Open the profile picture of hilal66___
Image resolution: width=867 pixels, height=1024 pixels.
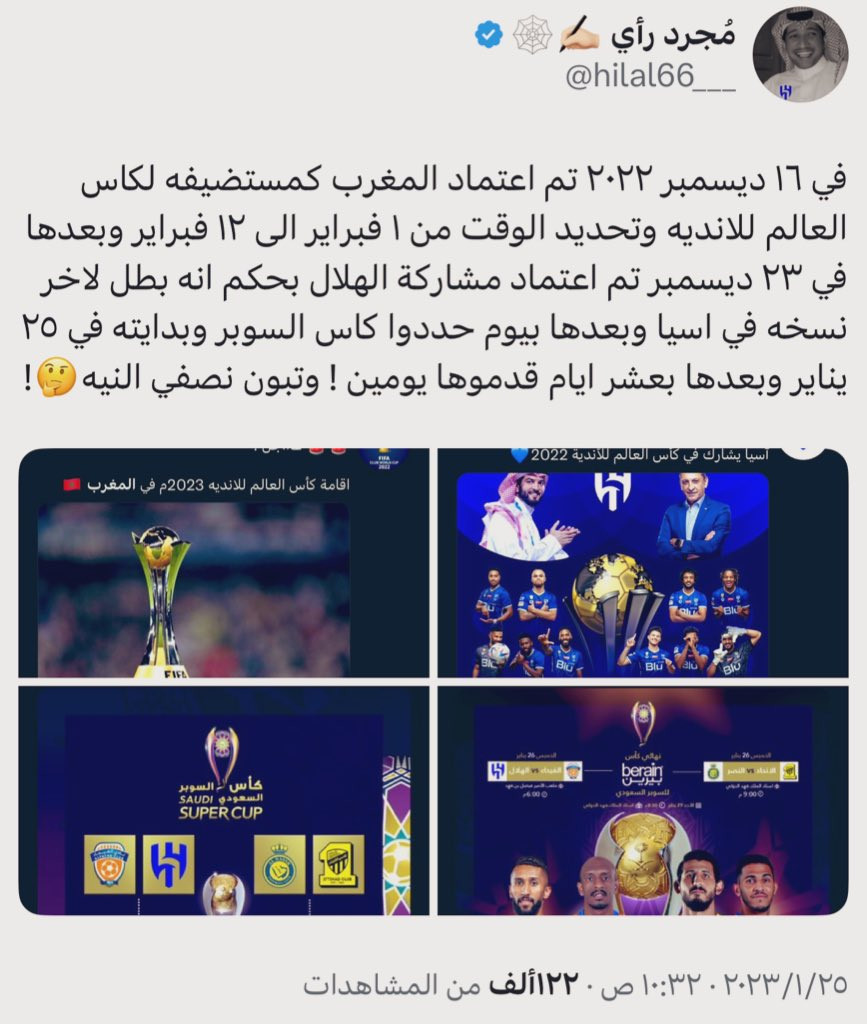click(x=800, y=58)
